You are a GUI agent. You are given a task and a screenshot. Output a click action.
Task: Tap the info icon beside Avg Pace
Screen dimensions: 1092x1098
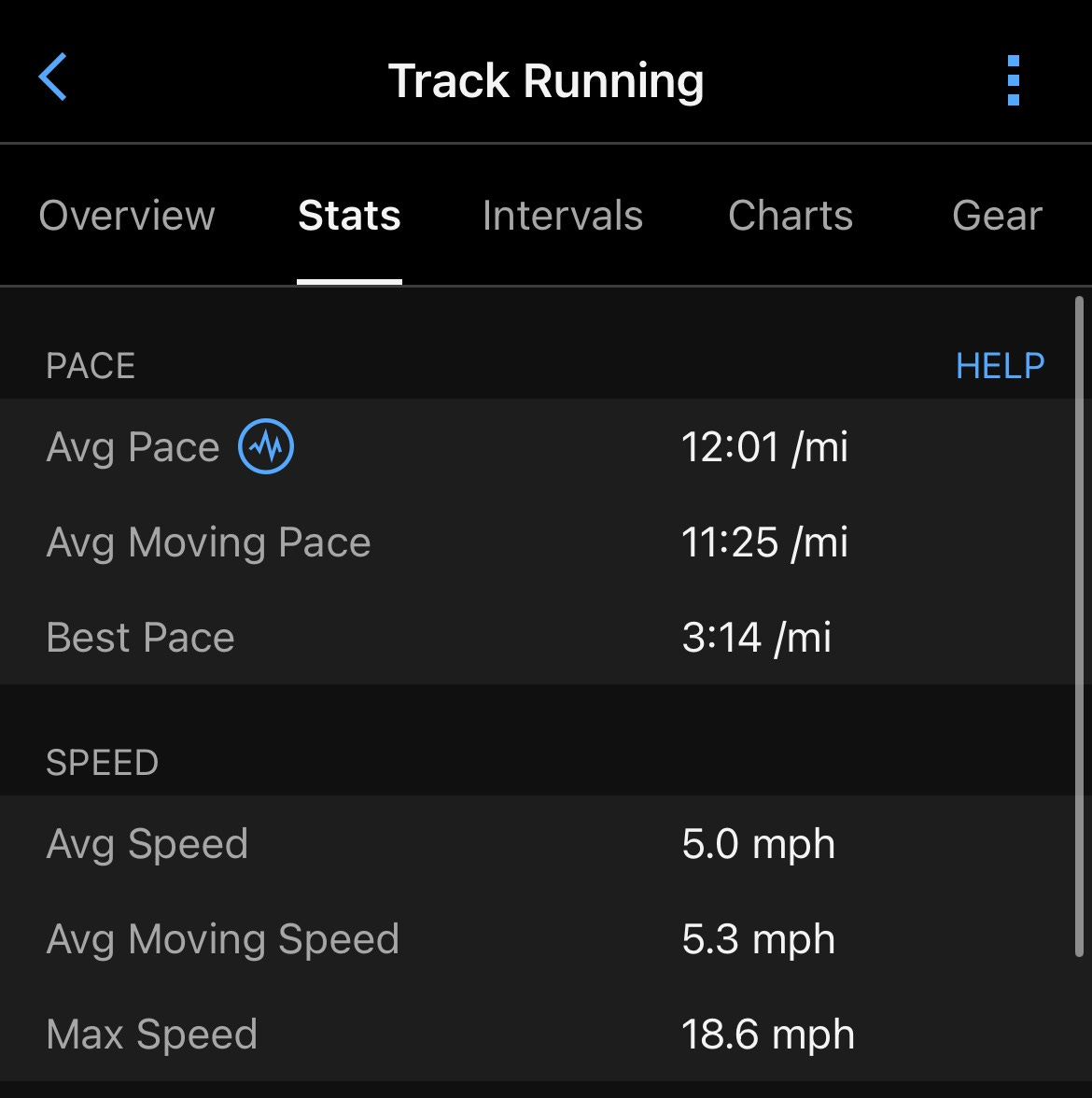pos(266,446)
